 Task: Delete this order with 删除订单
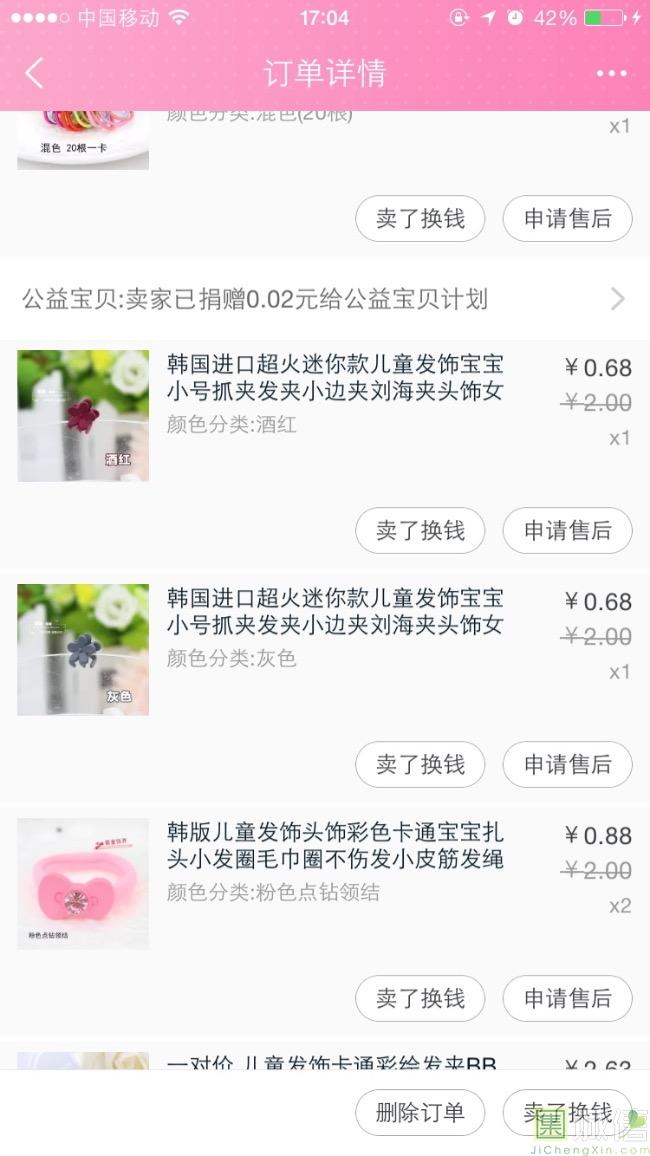(x=420, y=1113)
